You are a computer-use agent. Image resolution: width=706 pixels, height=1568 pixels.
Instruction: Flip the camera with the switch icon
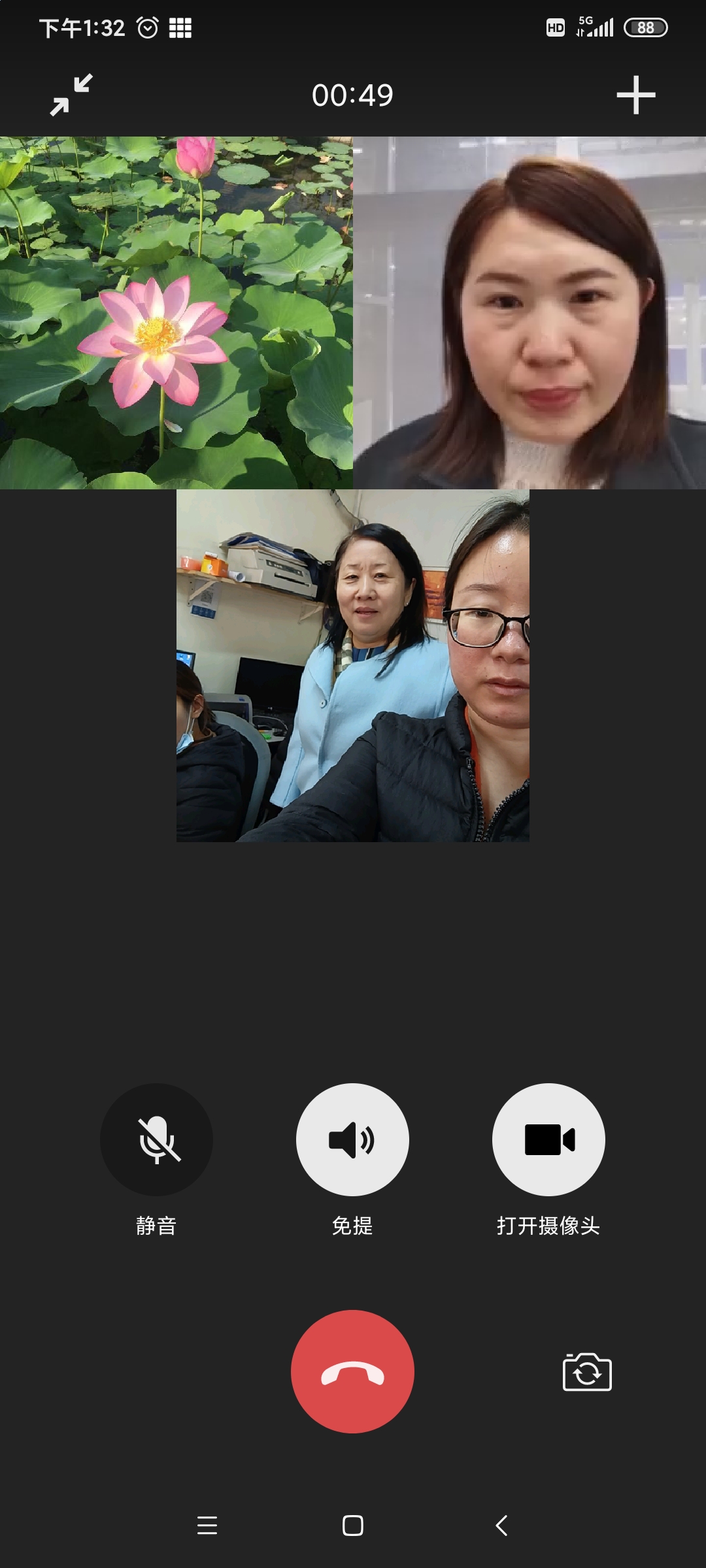tap(587, 1372)
